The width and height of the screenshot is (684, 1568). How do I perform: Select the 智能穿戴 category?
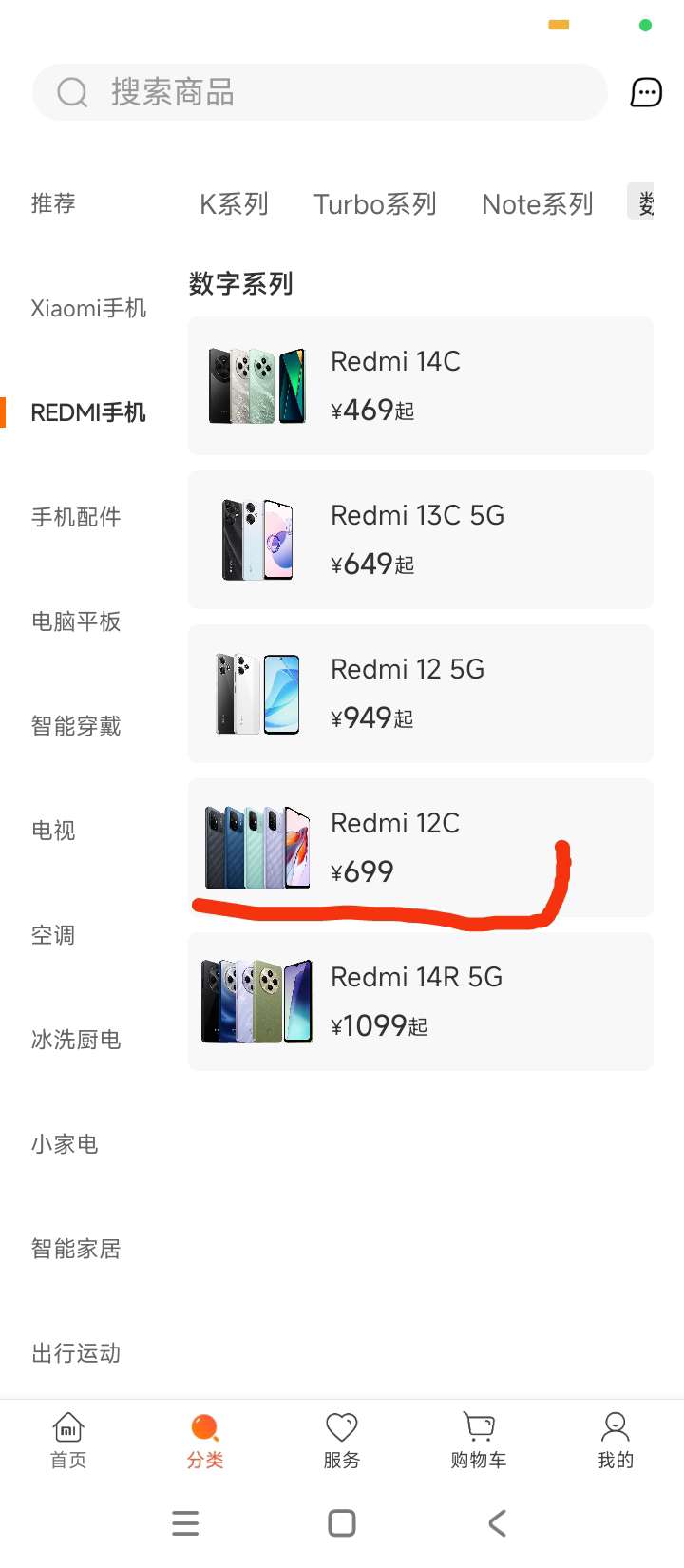click(76, 726)
